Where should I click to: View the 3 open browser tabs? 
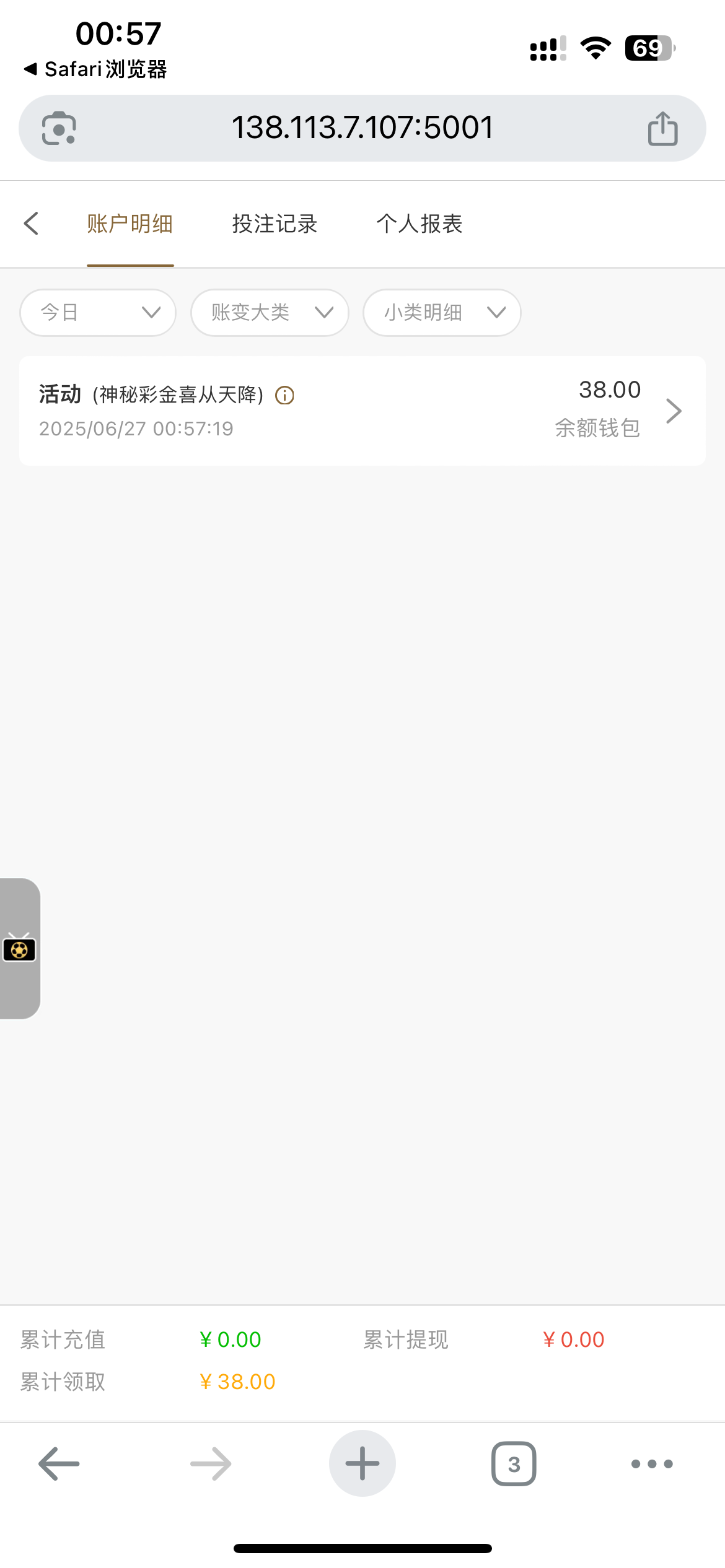[514, 1464]
